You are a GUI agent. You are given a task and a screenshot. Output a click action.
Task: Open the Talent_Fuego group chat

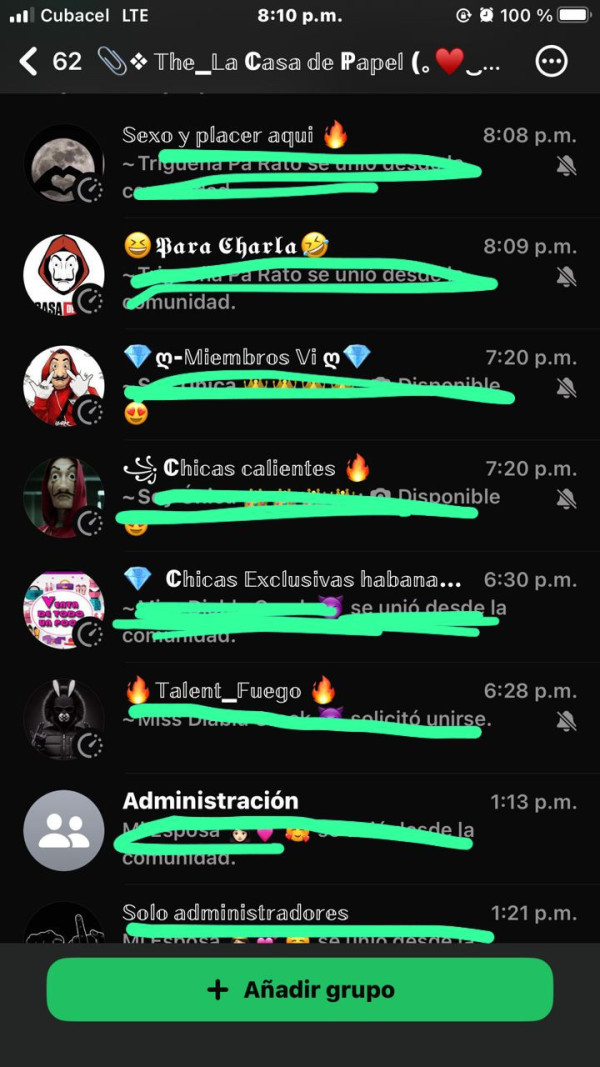(x=300, y=717)
